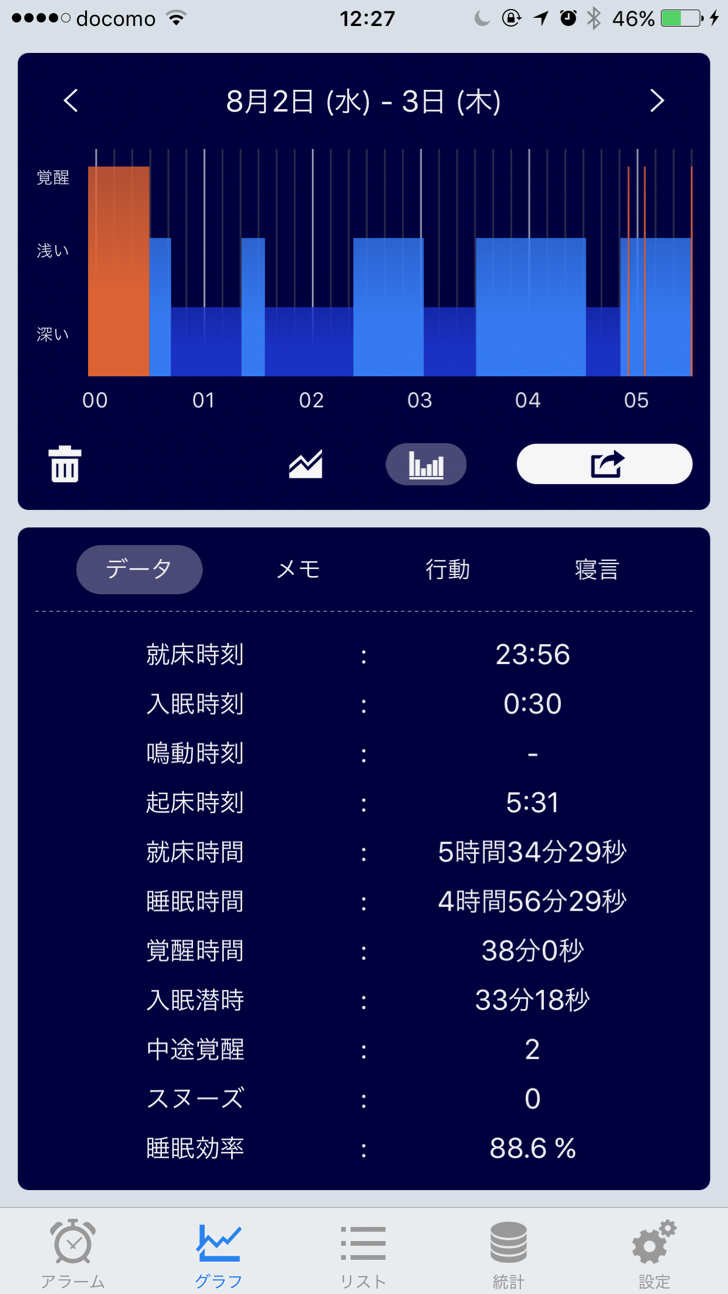View the 寝言 tab

pyautogui.click(x=597, y=569)
